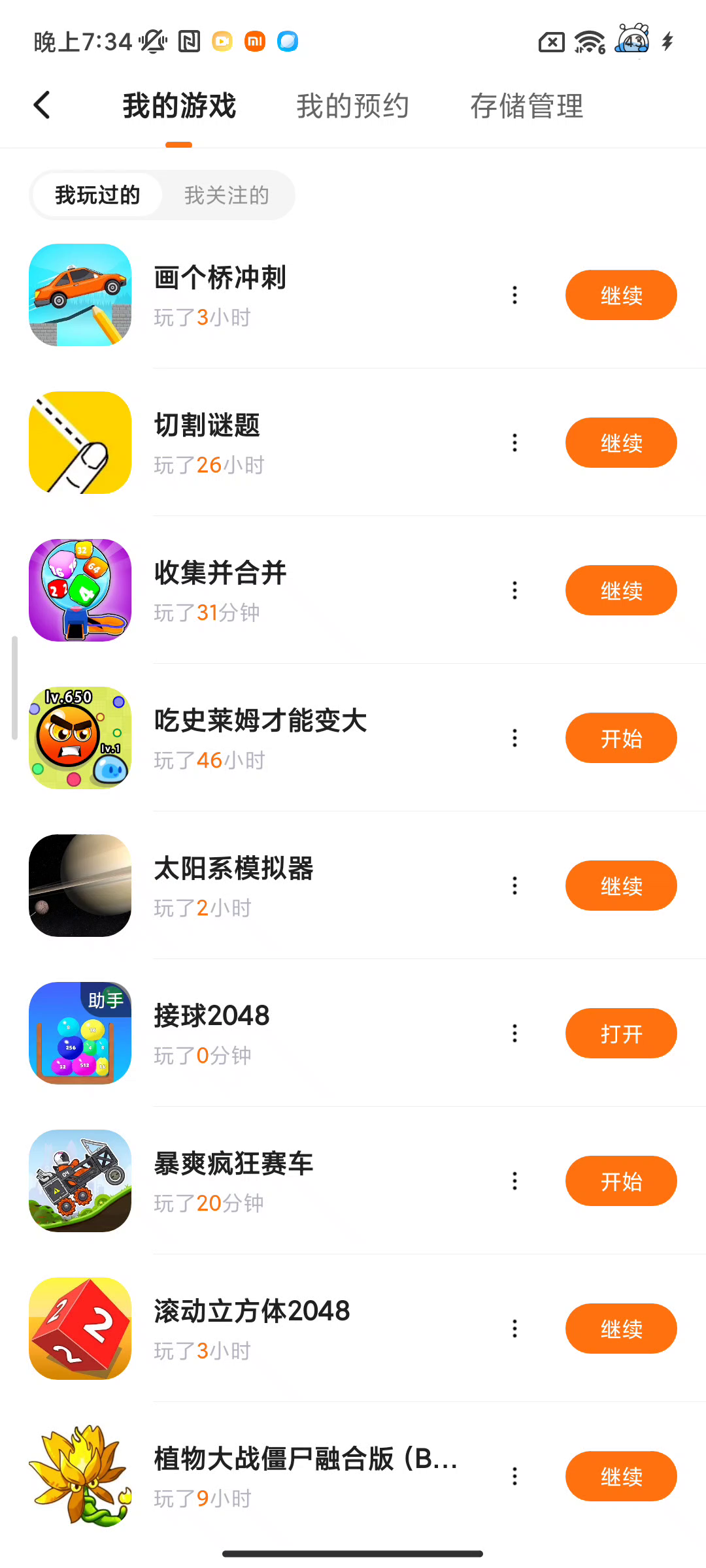
Task: Open more options for 切割谜题
Action: point(515,443)
